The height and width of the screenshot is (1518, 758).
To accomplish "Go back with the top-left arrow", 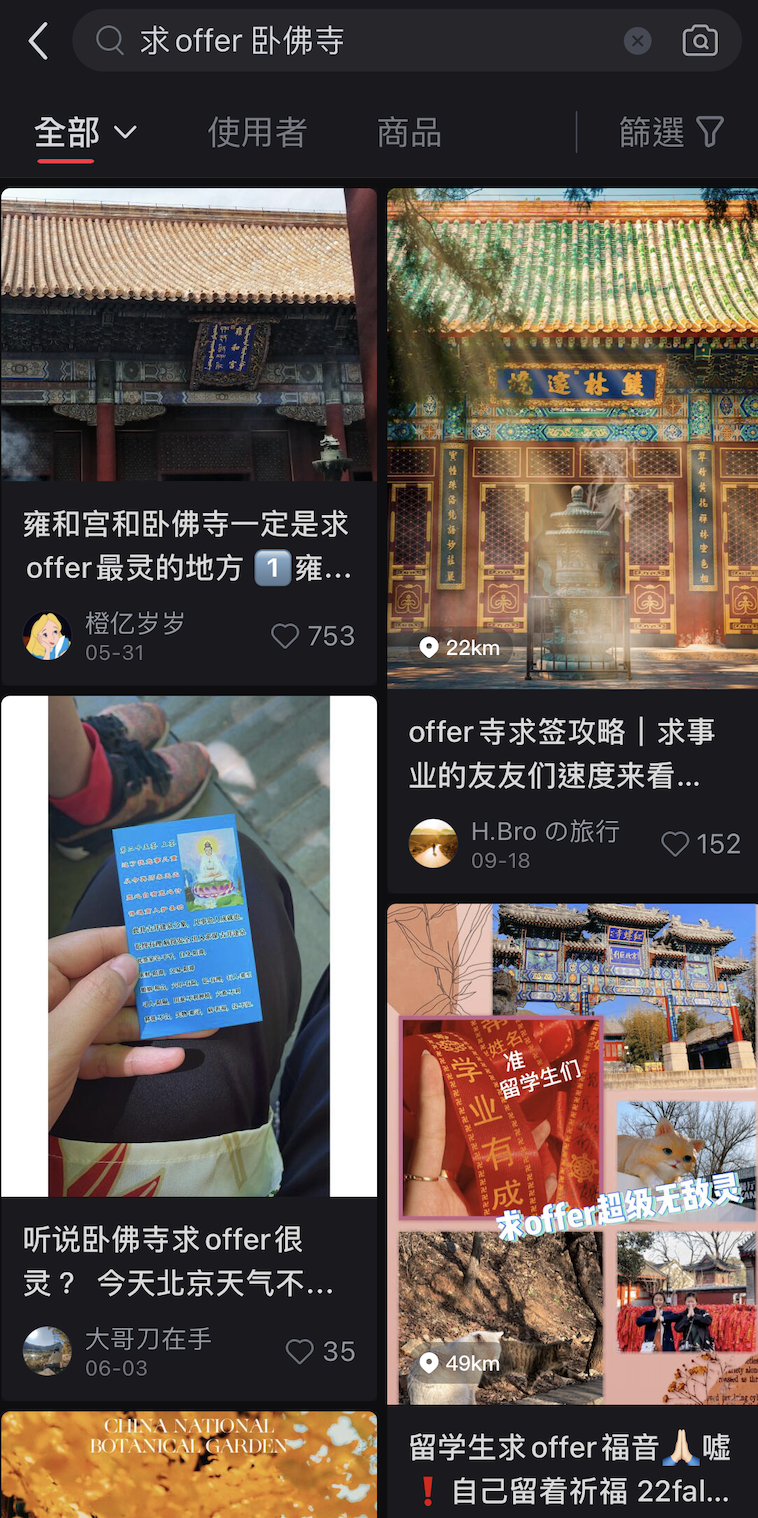I will (38, 42).
